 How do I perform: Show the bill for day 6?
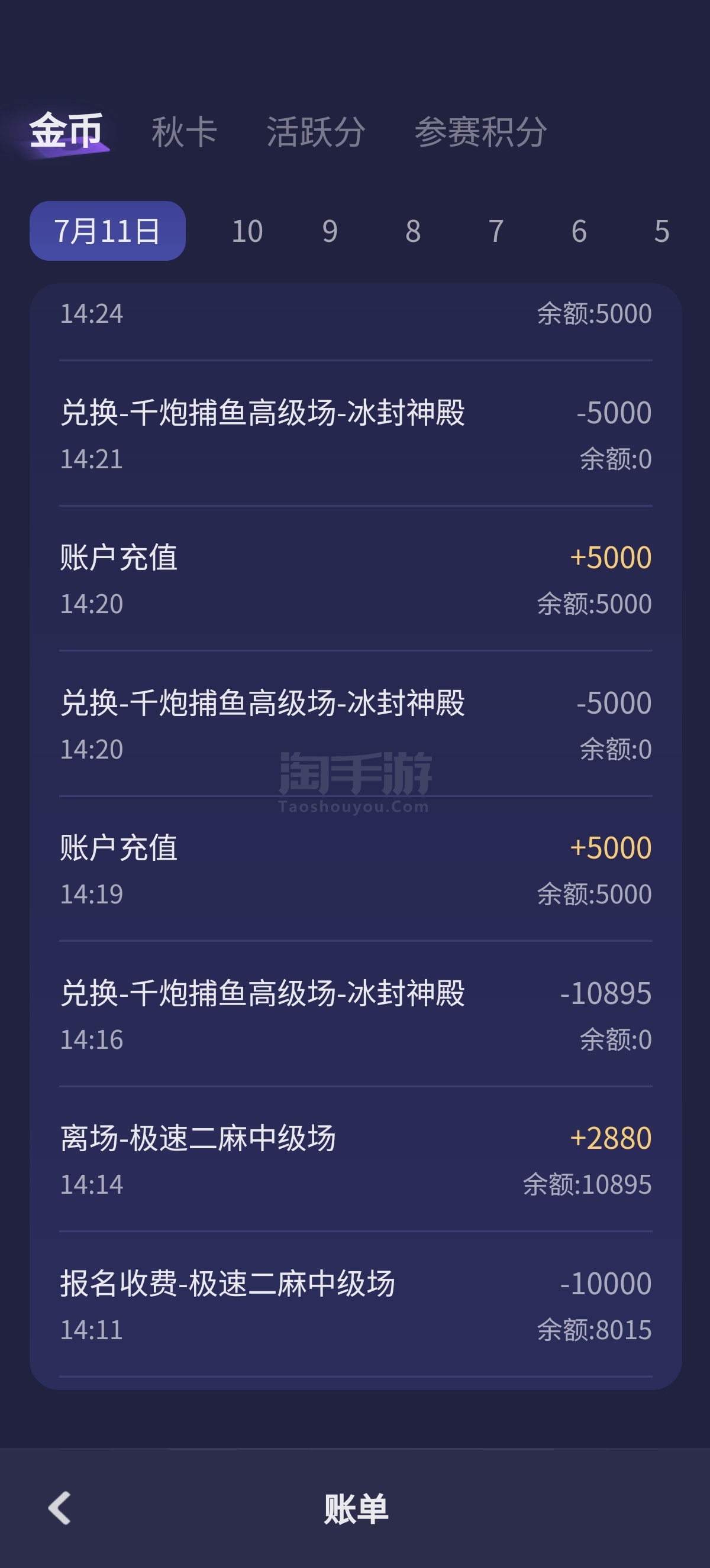(579, 231)
